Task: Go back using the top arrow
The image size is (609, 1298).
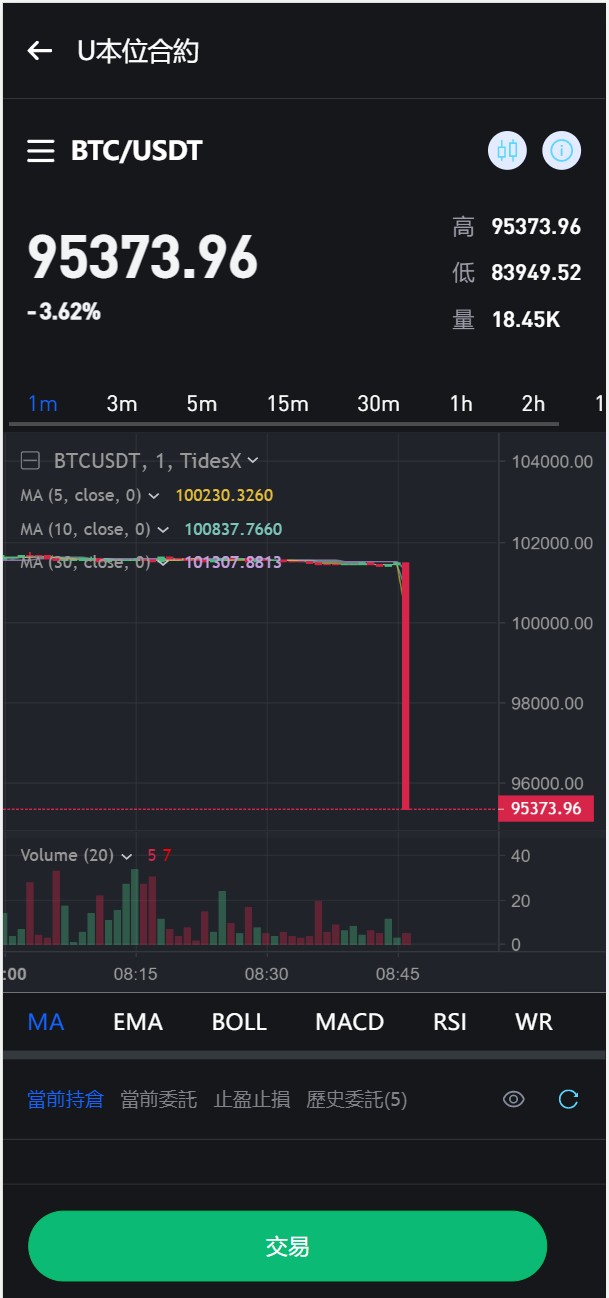Action: (39, 51)
